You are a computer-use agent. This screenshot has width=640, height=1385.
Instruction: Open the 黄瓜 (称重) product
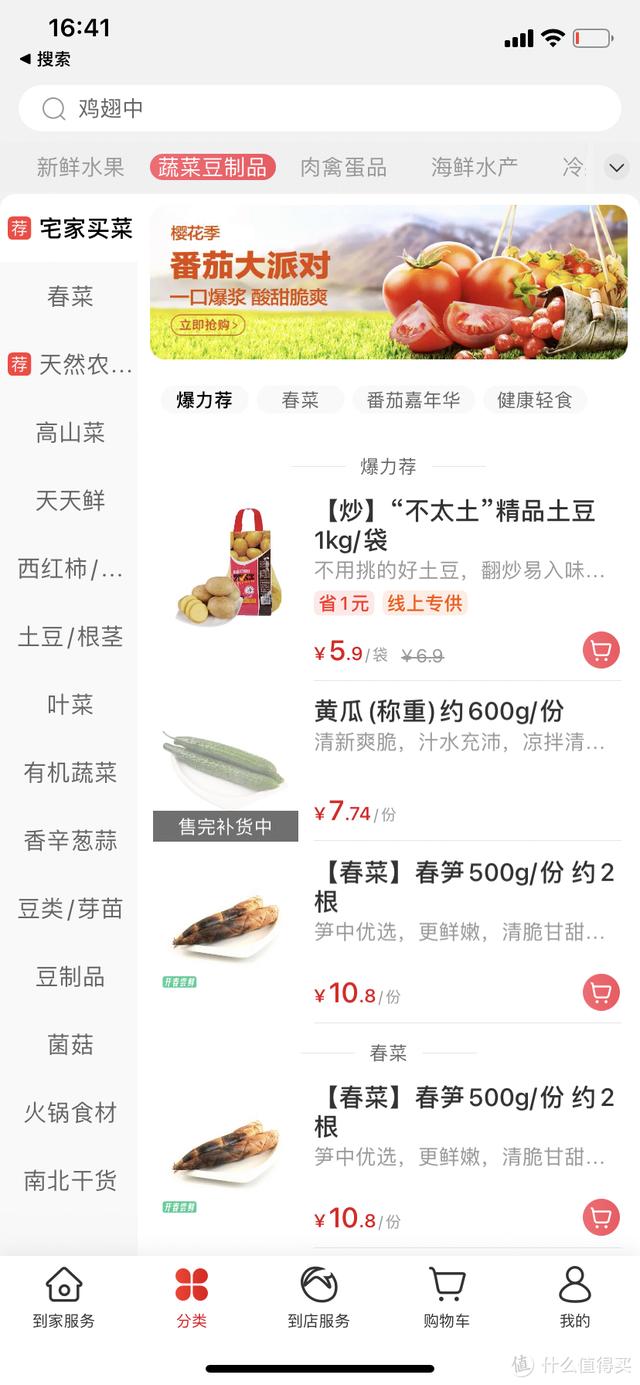pyautogui.click(x=439, y=711)
